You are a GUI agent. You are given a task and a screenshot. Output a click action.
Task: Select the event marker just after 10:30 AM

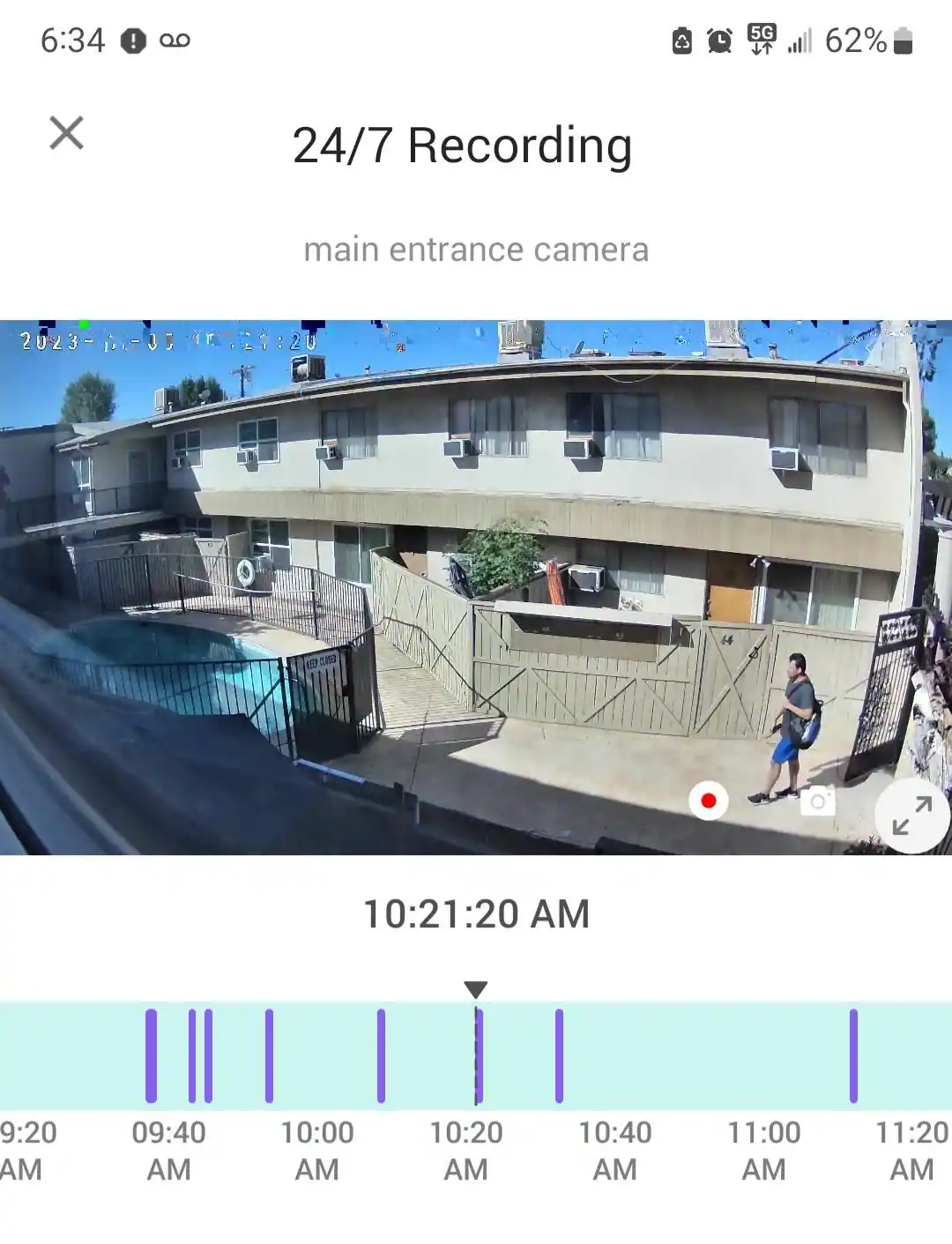(559, 1055)
